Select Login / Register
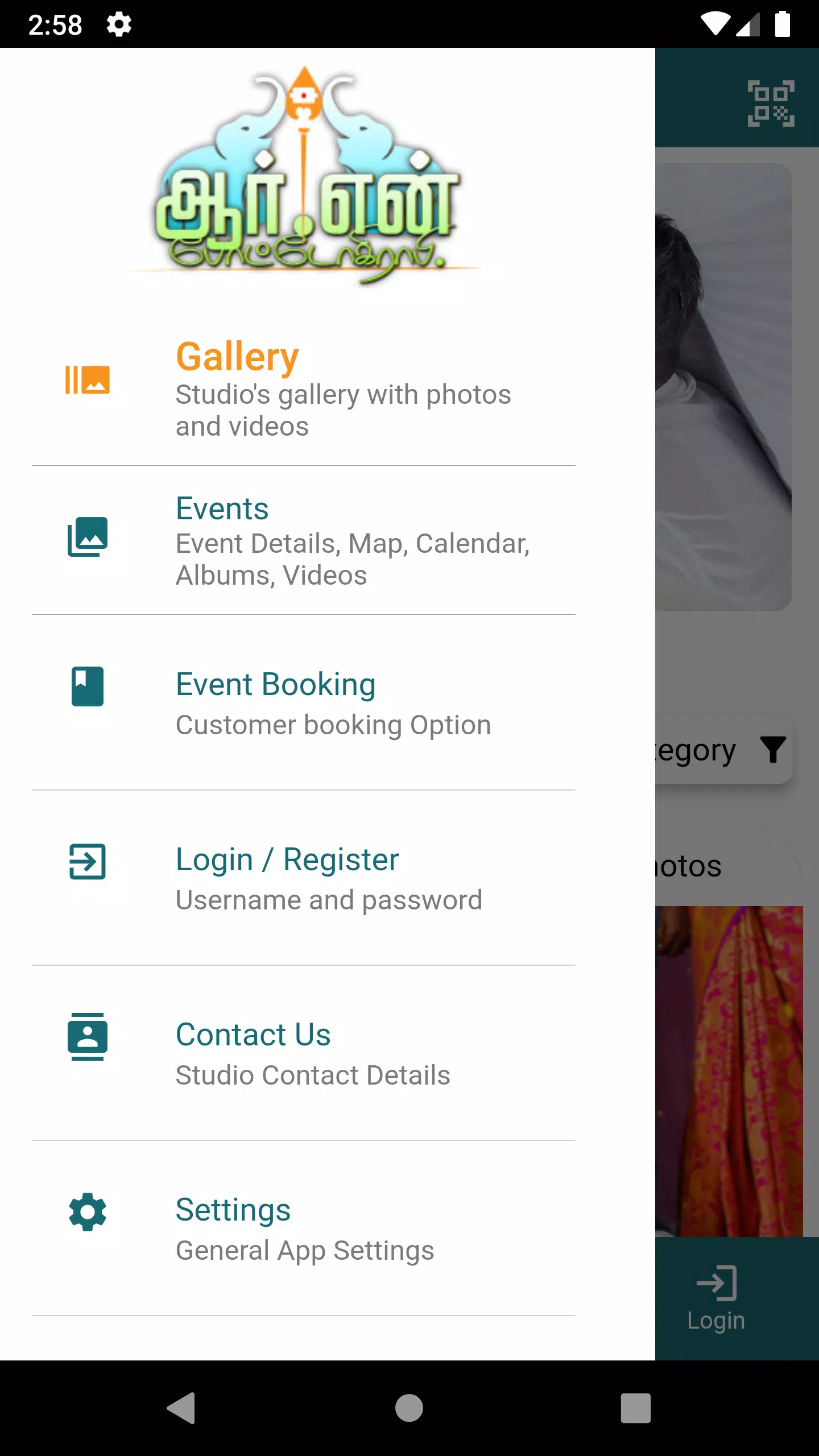This screenshot has width=819, height=1456. point(304,878)
